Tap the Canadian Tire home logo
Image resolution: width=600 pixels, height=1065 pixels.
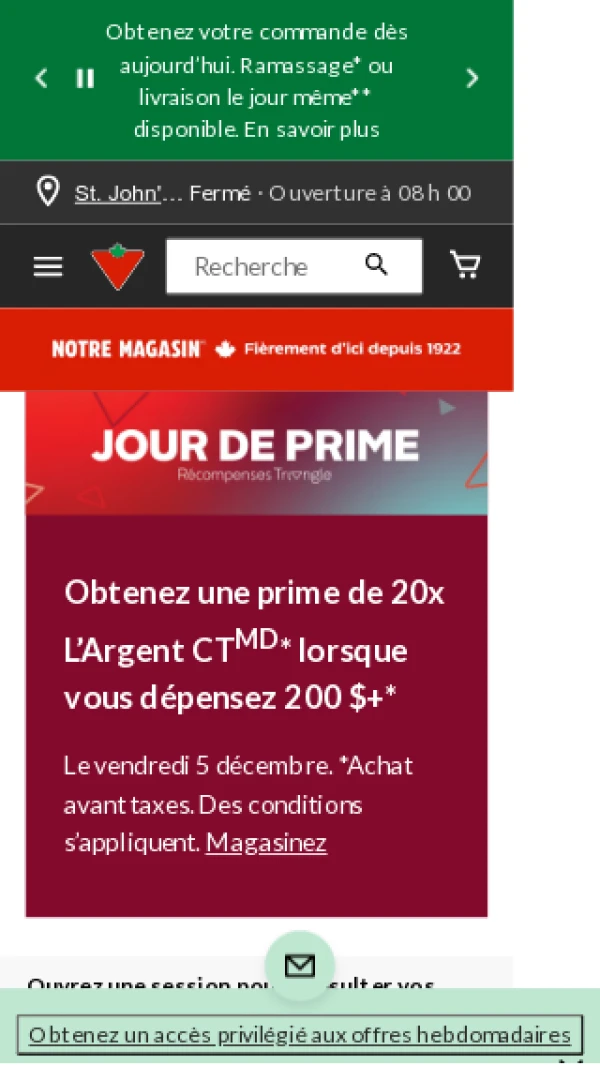click(118, 266)
